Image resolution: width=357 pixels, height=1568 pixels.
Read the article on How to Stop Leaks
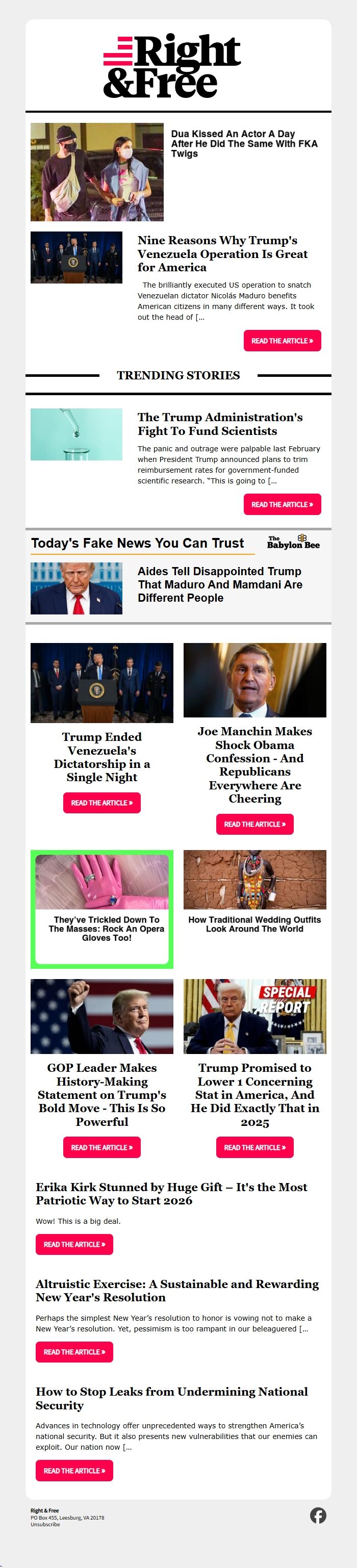[74, 1471]
